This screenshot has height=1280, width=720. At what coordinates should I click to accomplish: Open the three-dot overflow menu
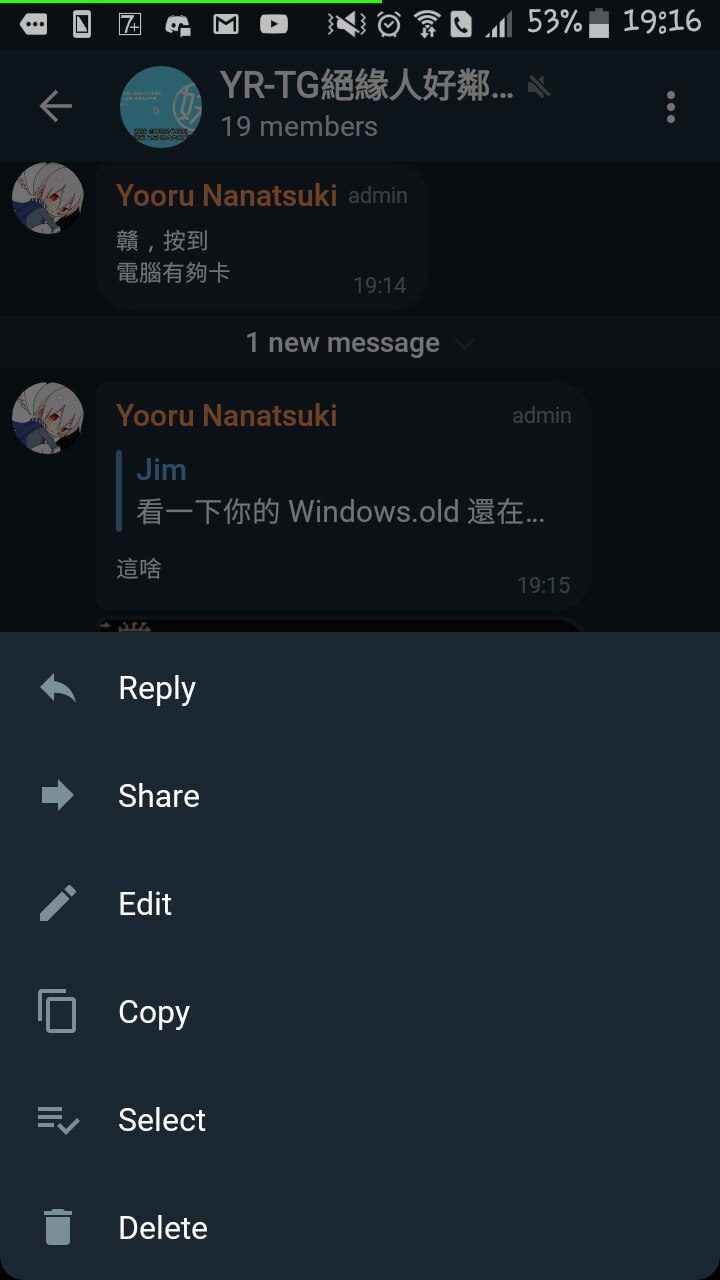point(670,106)
